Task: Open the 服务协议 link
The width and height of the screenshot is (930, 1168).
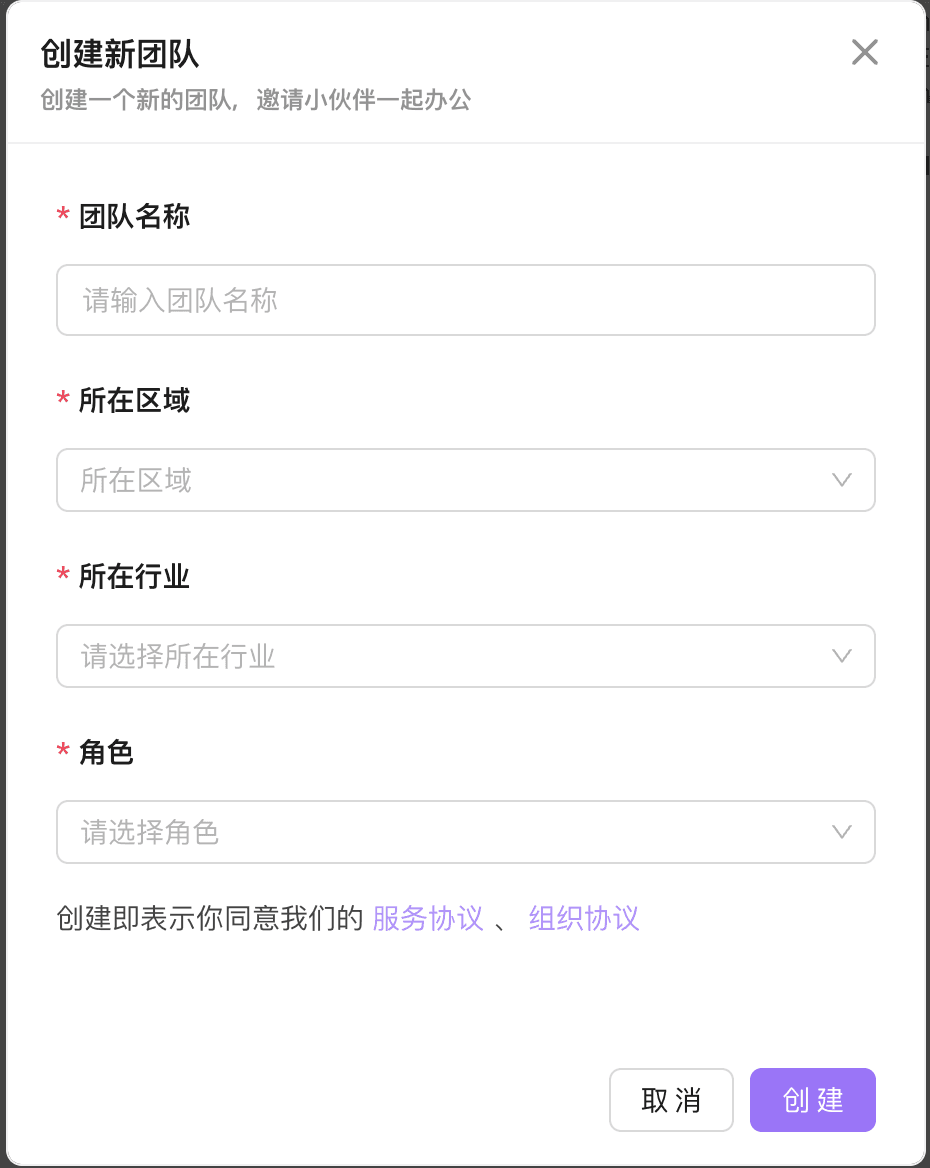Action: [x=427, y=918]
